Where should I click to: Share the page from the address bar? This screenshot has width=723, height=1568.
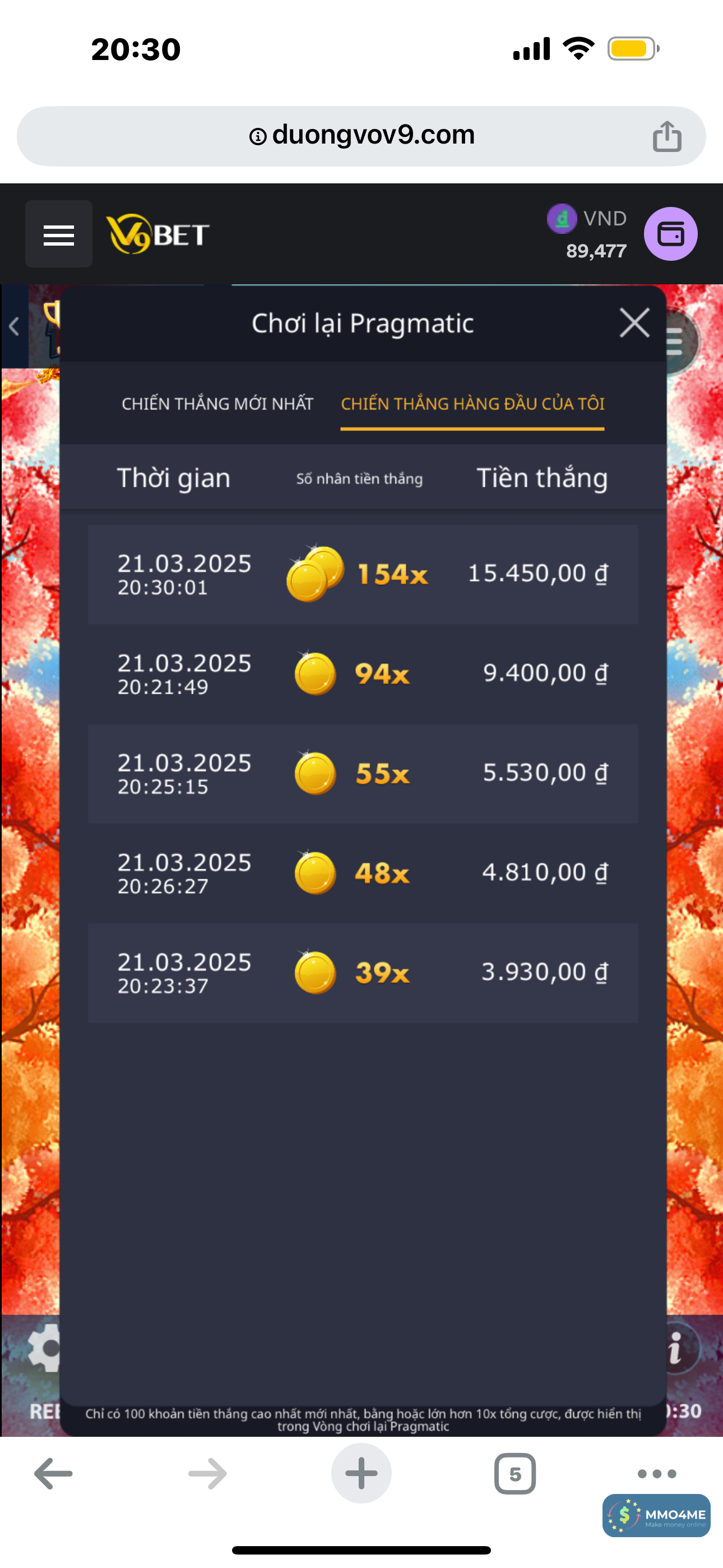click(667, 136)
